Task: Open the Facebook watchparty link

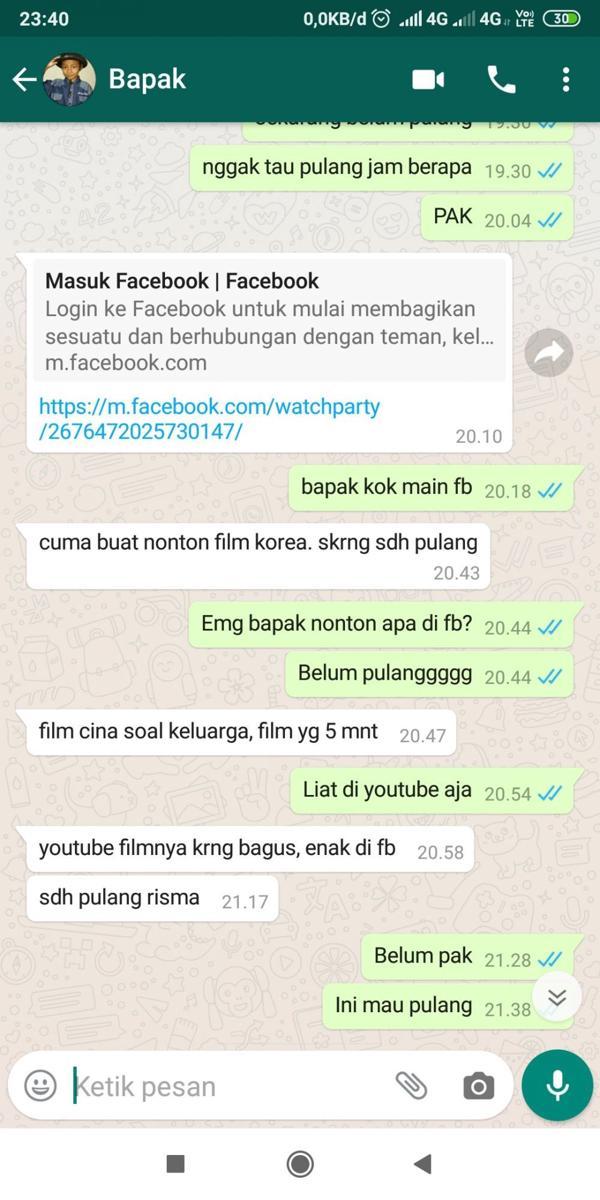Action: (209, 420)
